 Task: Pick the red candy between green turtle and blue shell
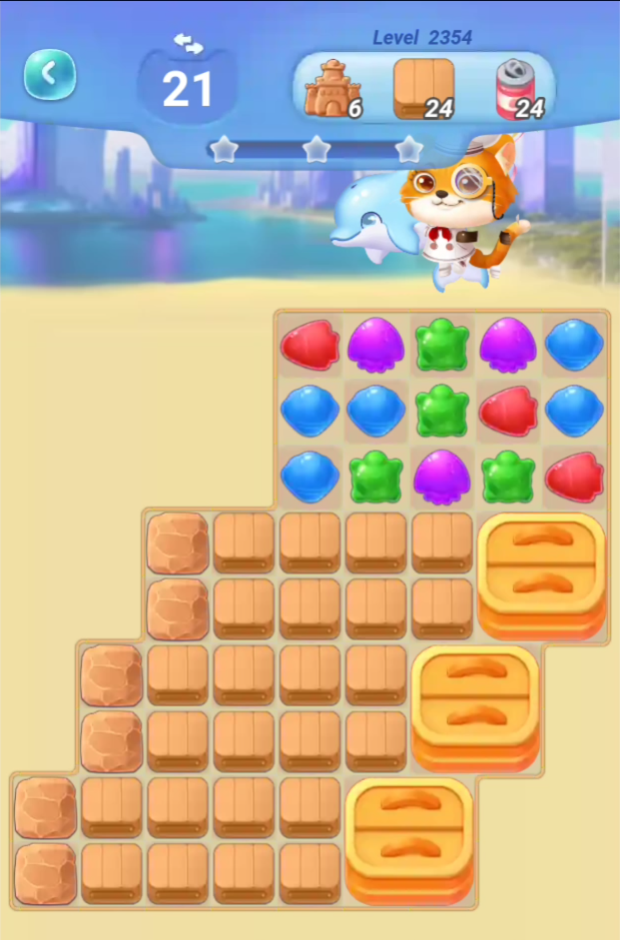[508, 411]
